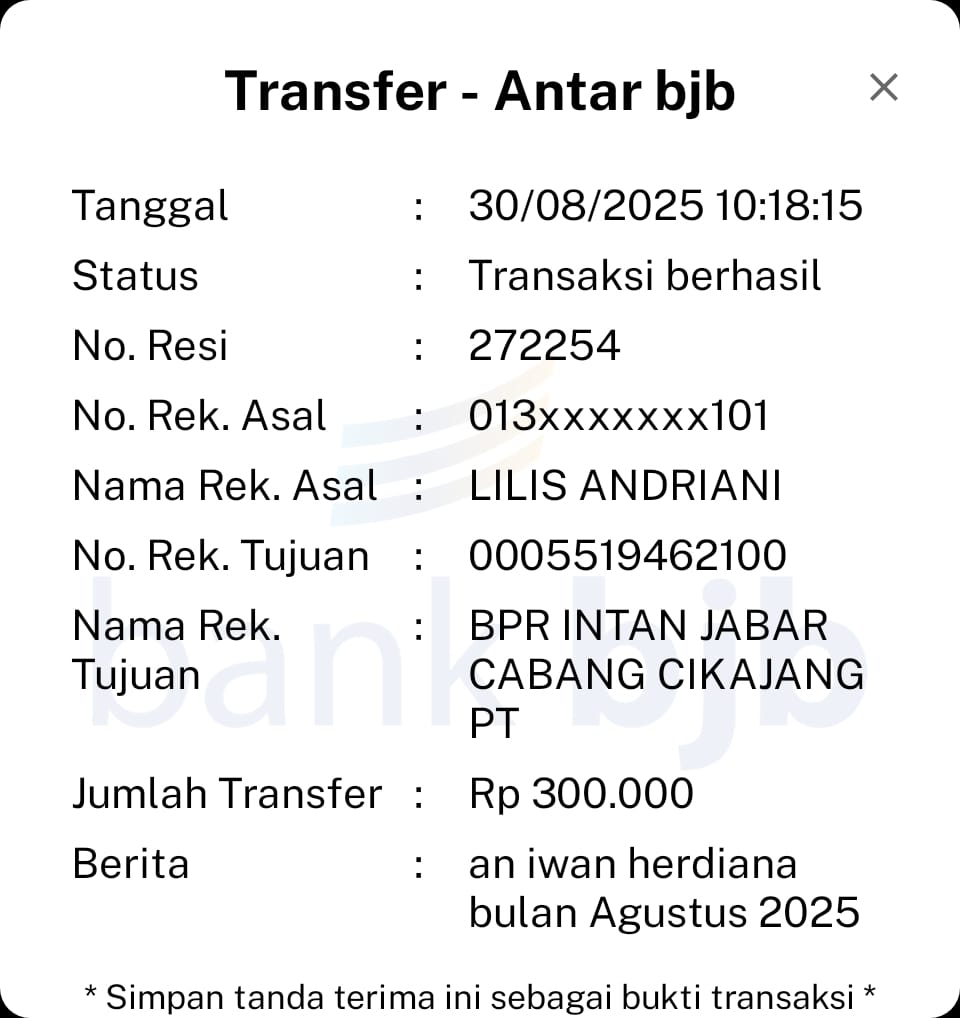
Task: Select the transfer amount Rp 300.000
Action: pyautogui.click(x=581, y=793)
